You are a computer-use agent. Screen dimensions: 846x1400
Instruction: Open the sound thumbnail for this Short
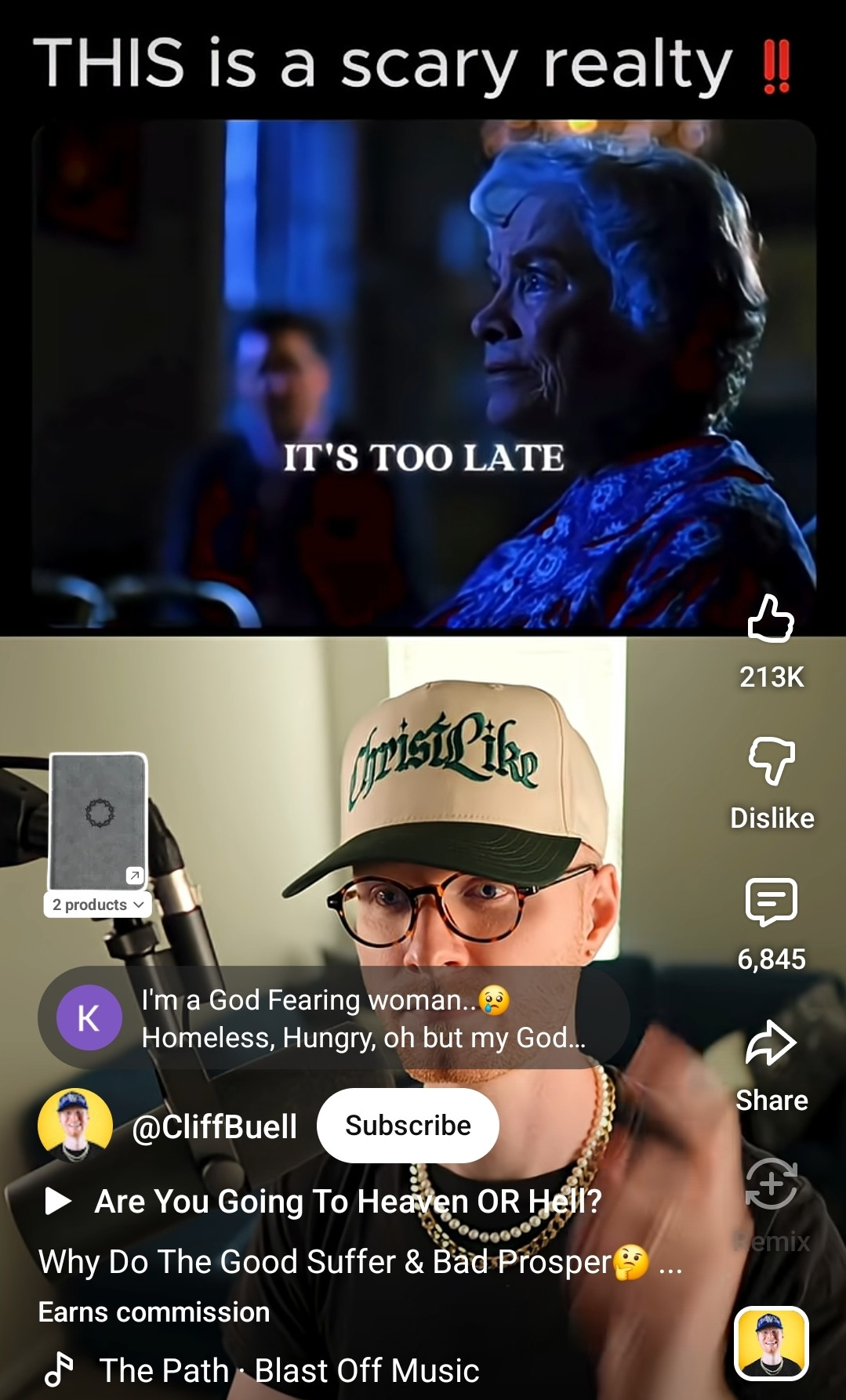coord(771,1343)
